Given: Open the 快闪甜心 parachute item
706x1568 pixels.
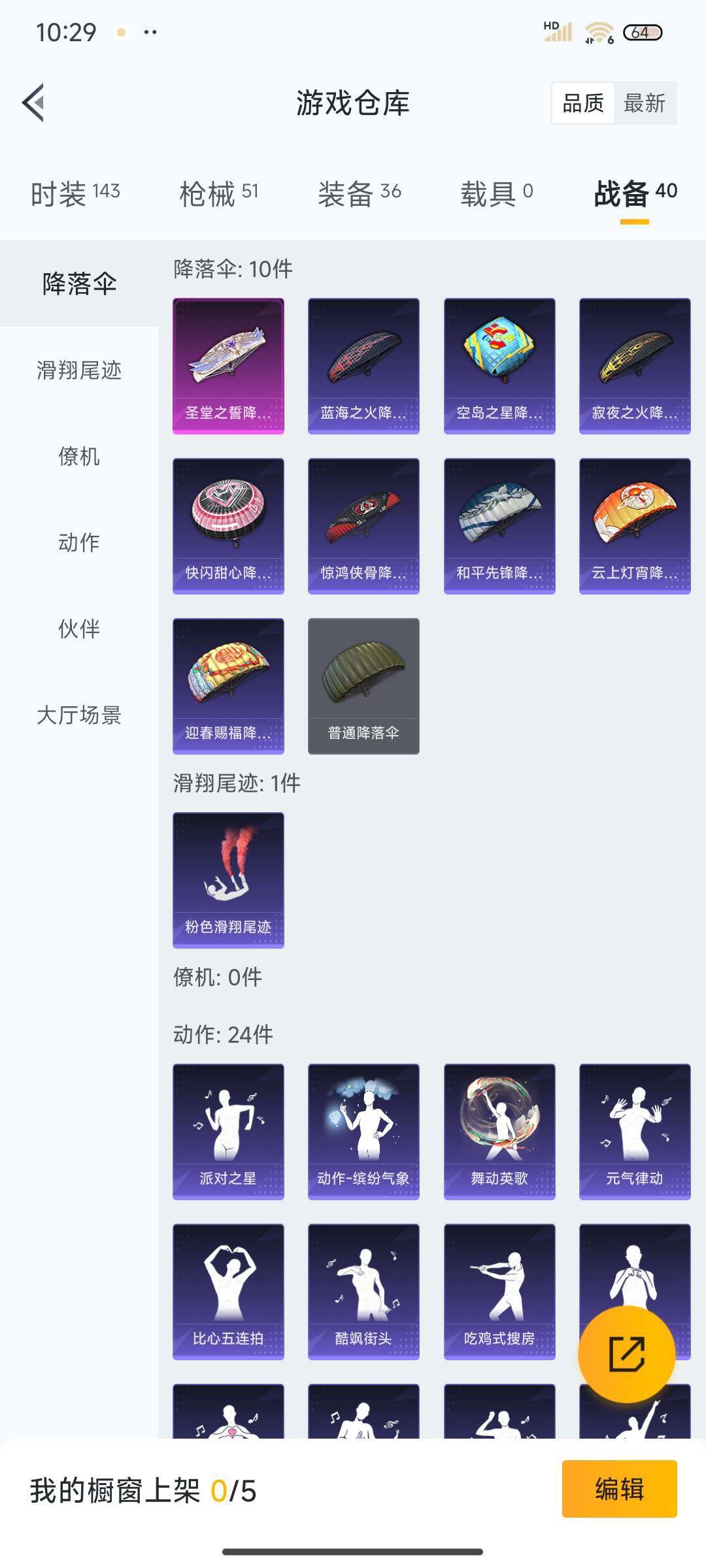Looking at the screenshot, I should tap(228, 526).
